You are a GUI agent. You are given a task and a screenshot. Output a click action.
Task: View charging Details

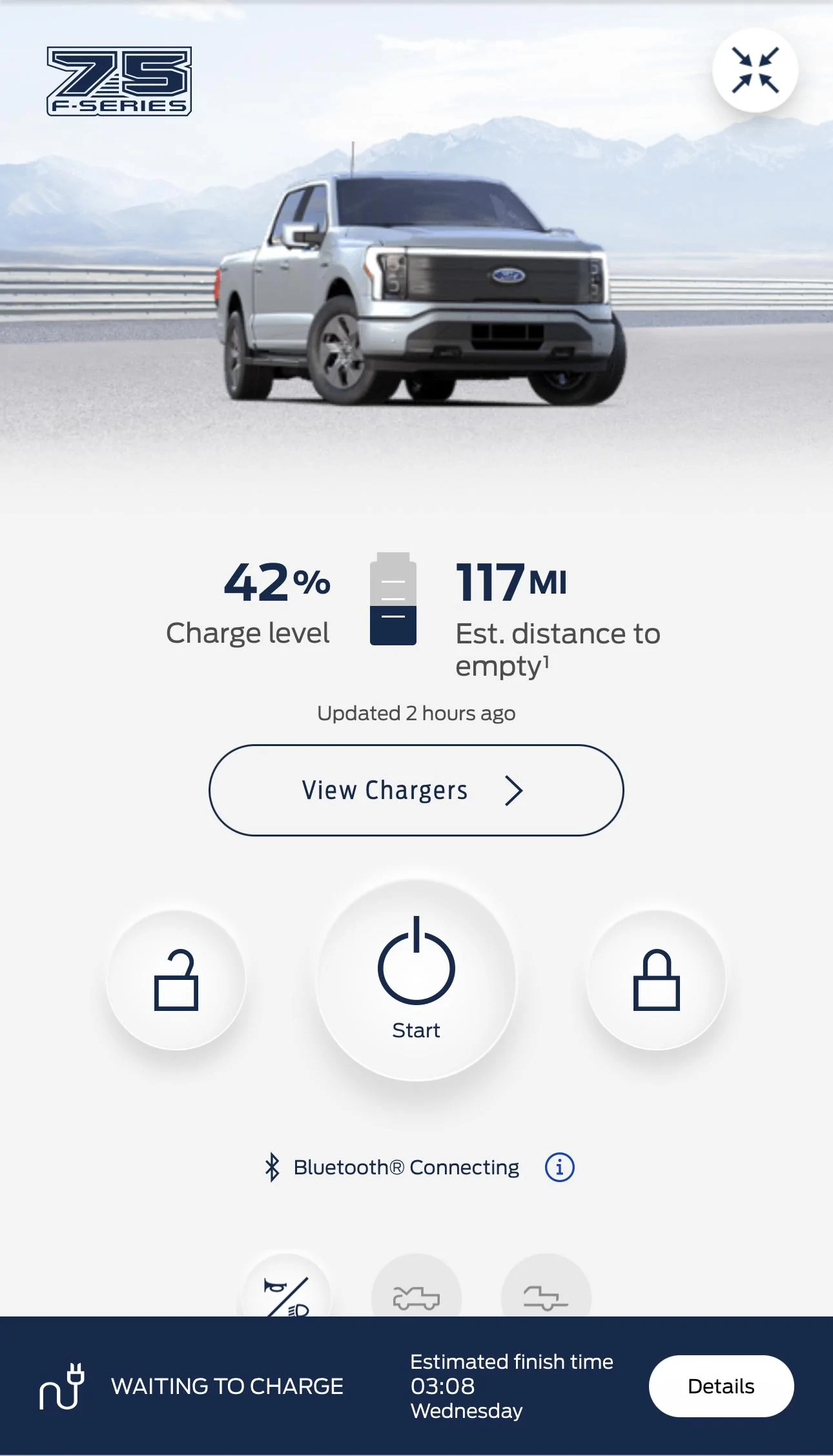(721, 1386)
